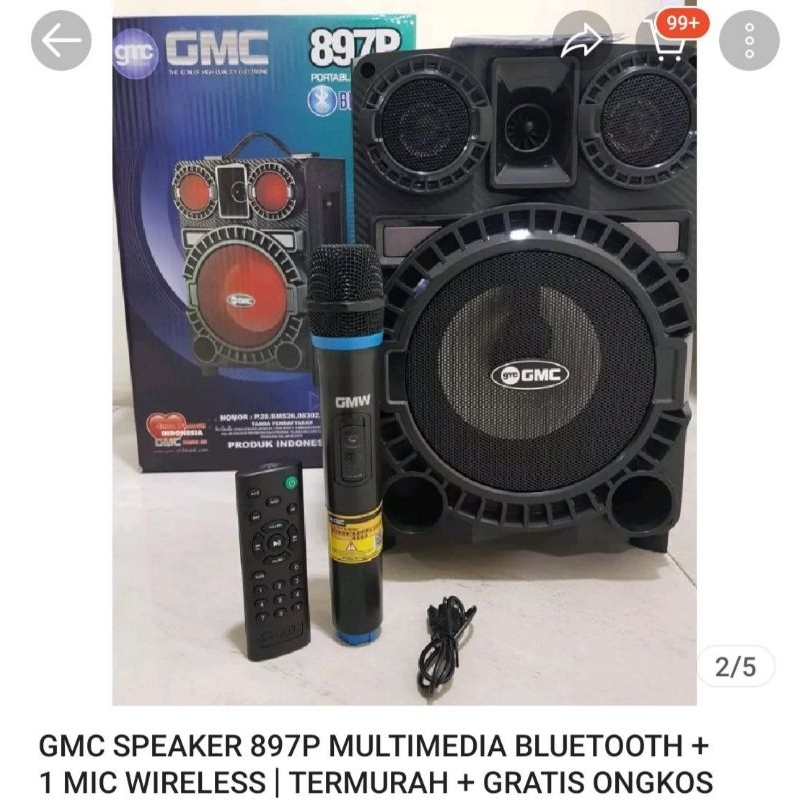The height and width of the screenshot is (800, 800).
Task: View the GMC 897P product photo fullscreen
Action: tap(400, 380)
